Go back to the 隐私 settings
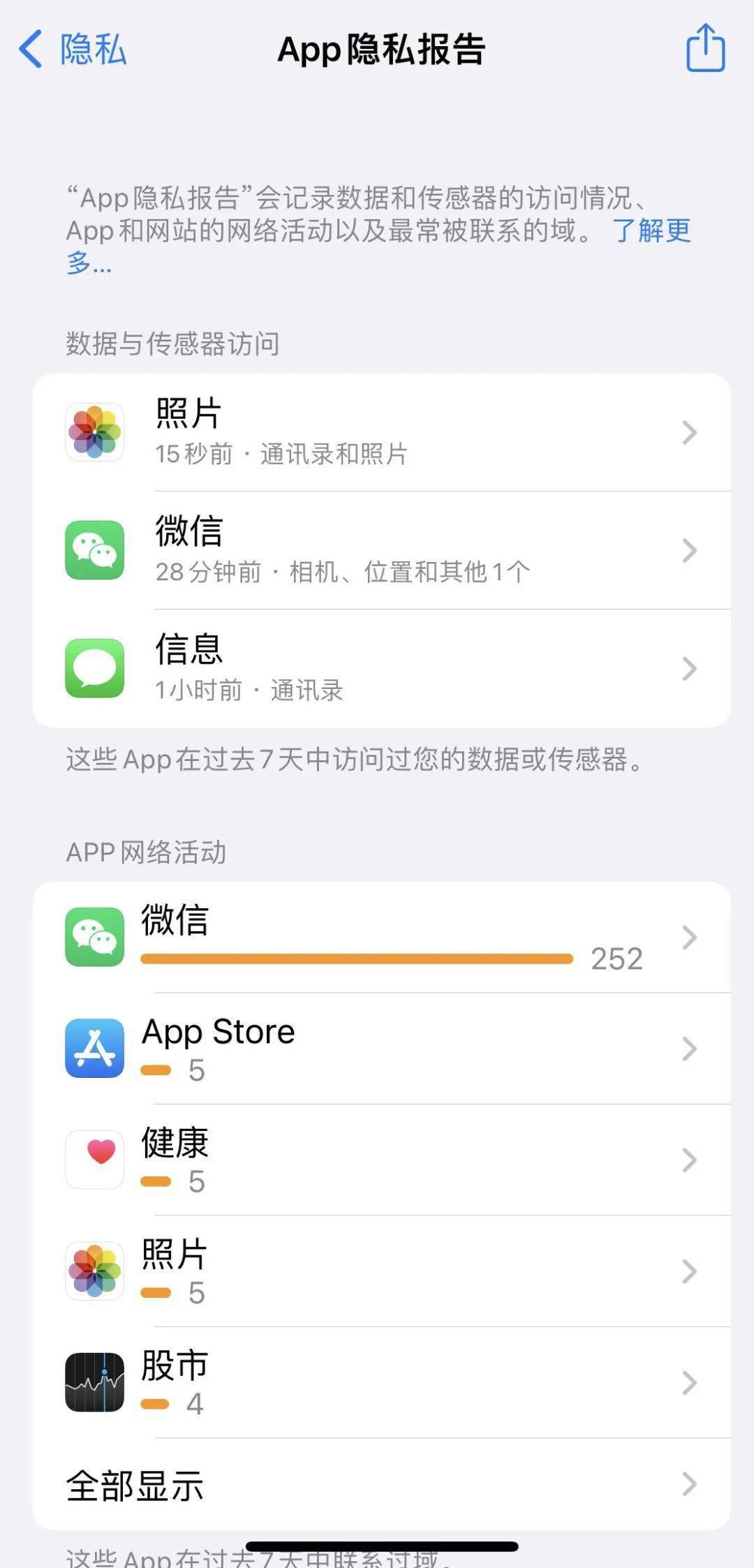 point(72,49)
